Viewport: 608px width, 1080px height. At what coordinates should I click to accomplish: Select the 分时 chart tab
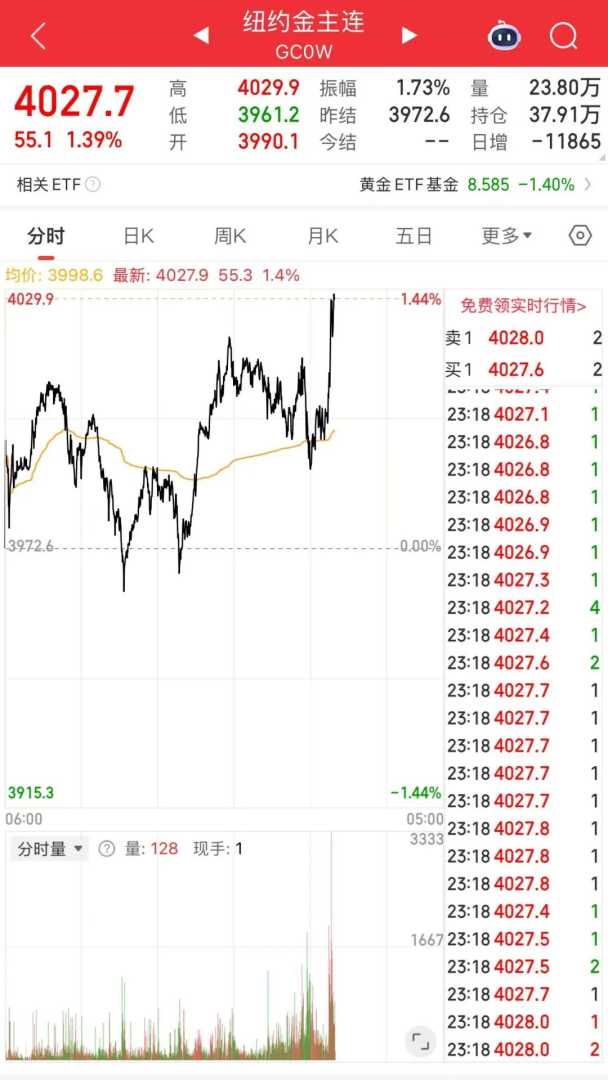point(45,236)
